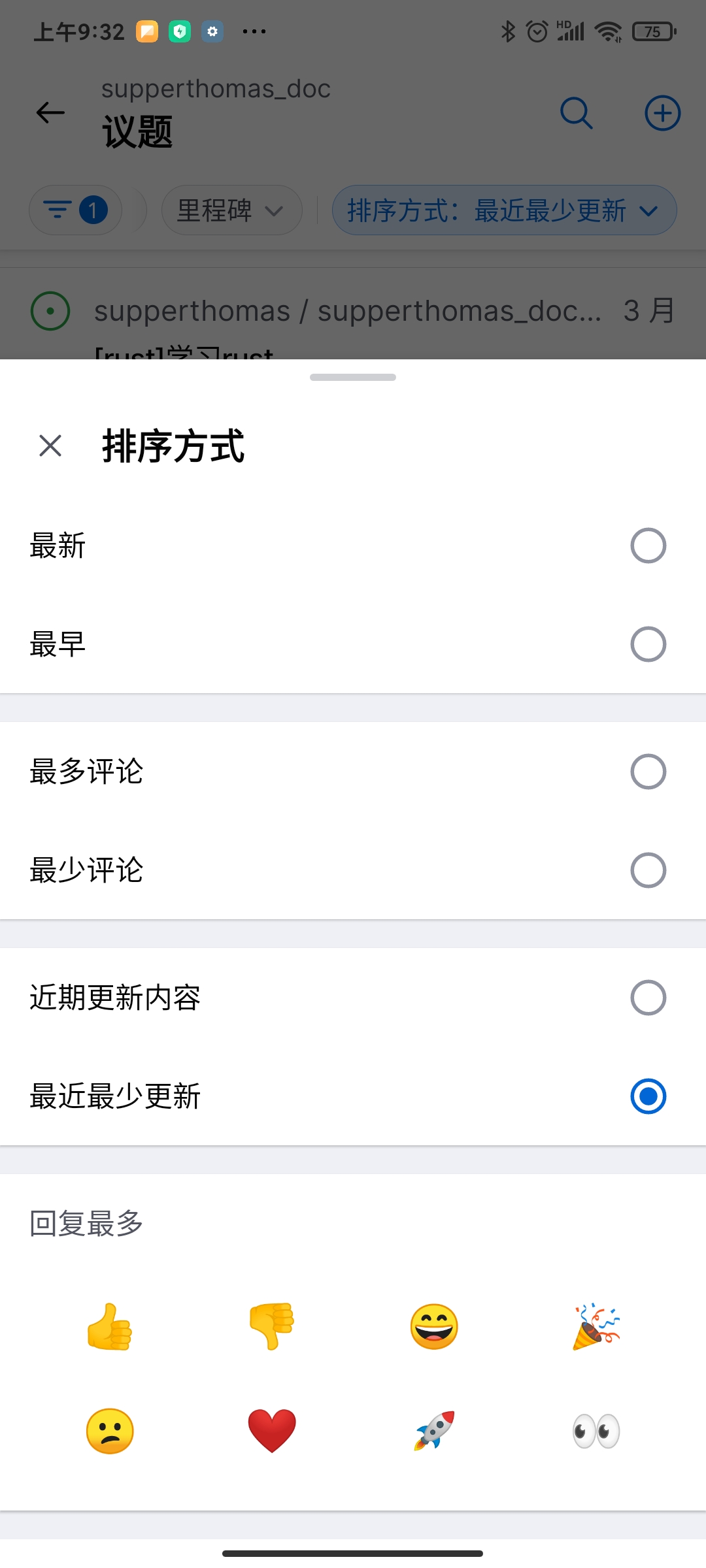706x1568 pixels.
Task: Select 最新 sort option
Action: [353, 546]
